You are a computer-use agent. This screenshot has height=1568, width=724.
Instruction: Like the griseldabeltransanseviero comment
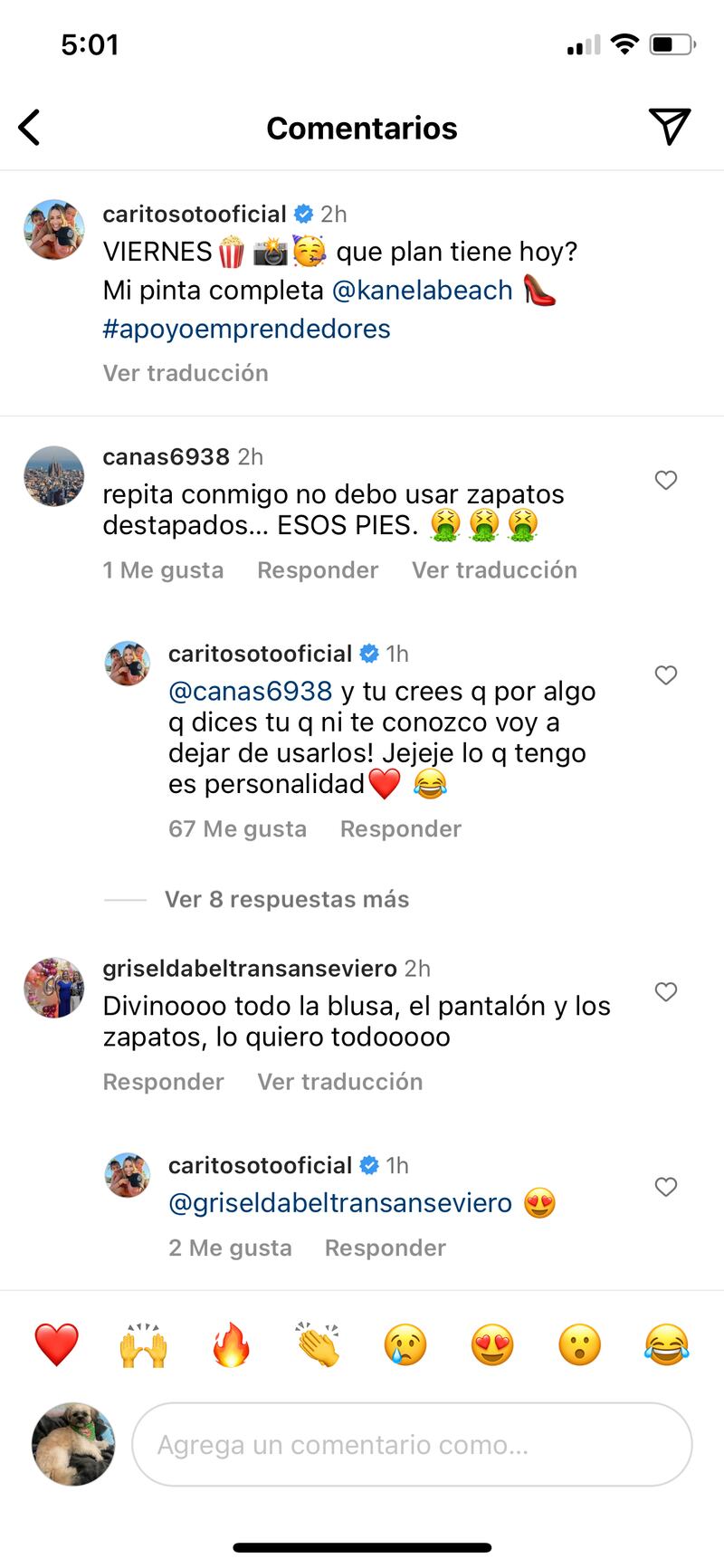(x=666, y=992)
